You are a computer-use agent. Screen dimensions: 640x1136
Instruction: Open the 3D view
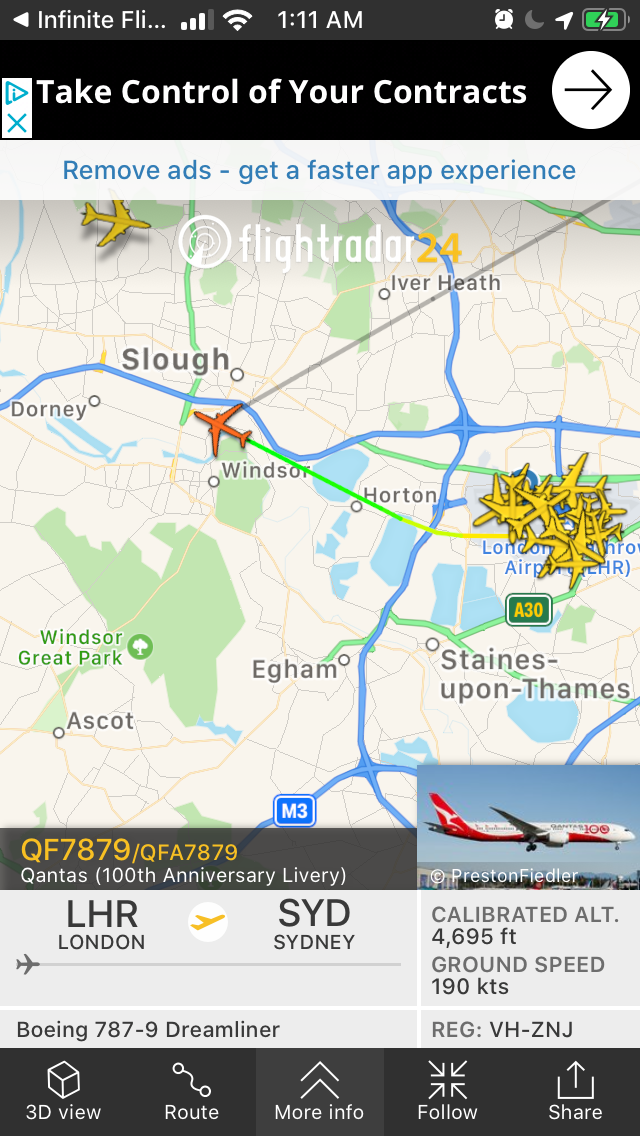pyautogui.click(x=63, y=1092)
